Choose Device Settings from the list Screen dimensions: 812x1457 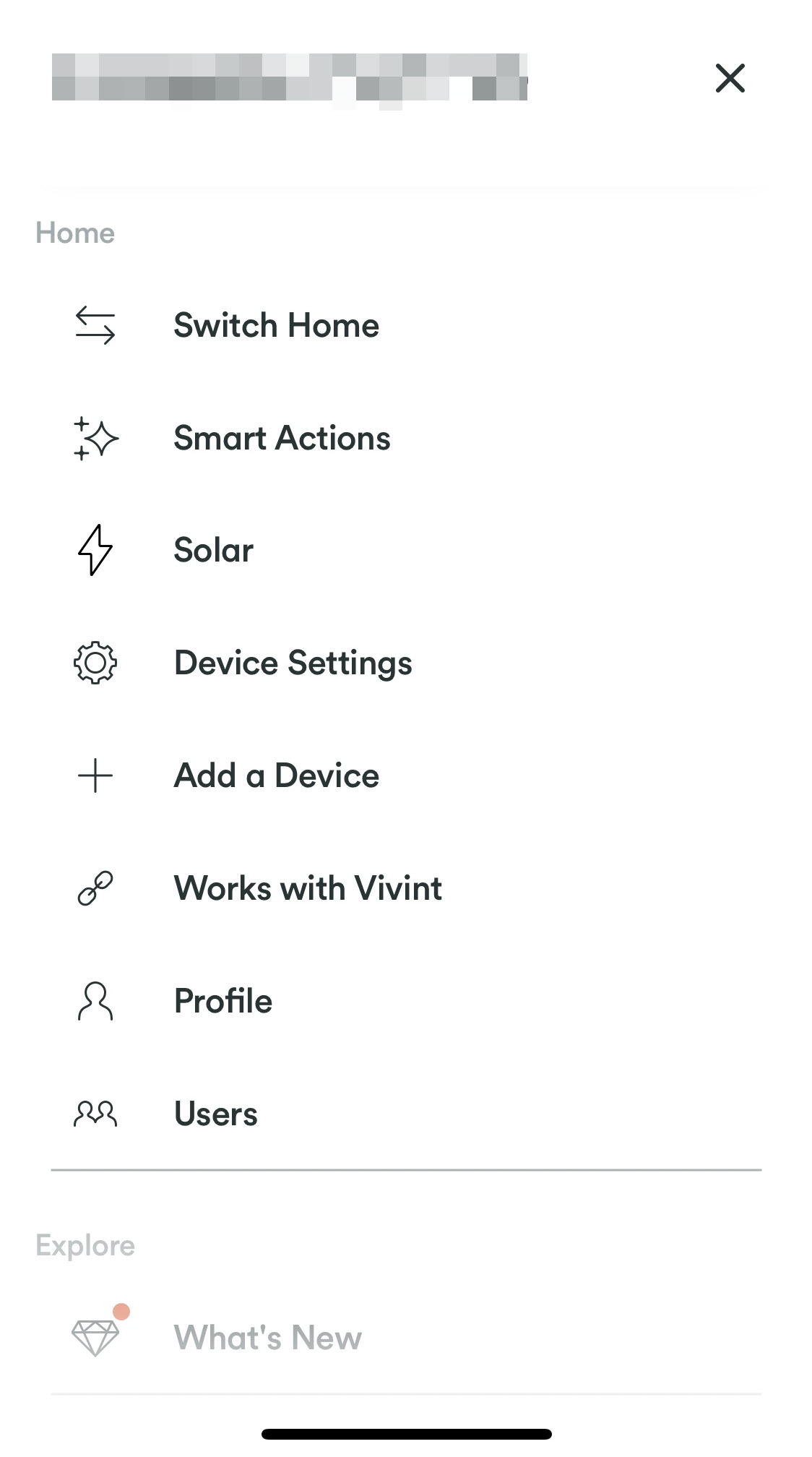[x=293, y=663]
